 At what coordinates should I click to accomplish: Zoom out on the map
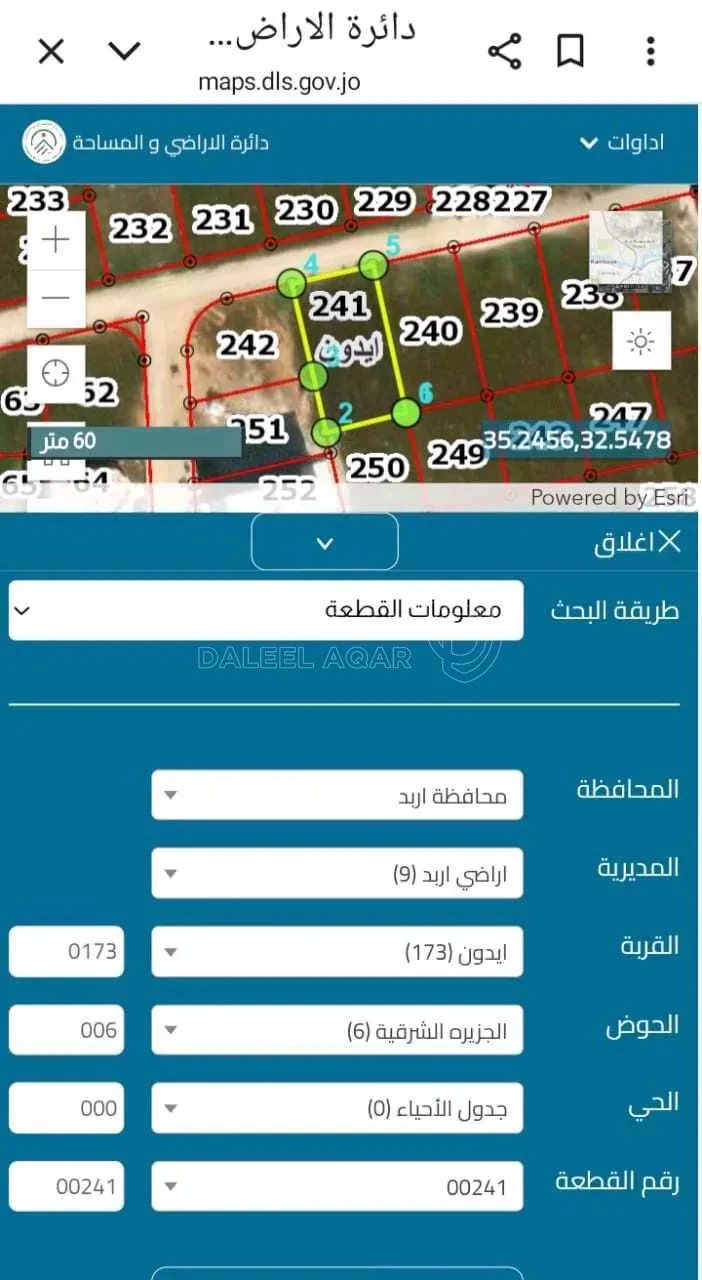(56, 298)
